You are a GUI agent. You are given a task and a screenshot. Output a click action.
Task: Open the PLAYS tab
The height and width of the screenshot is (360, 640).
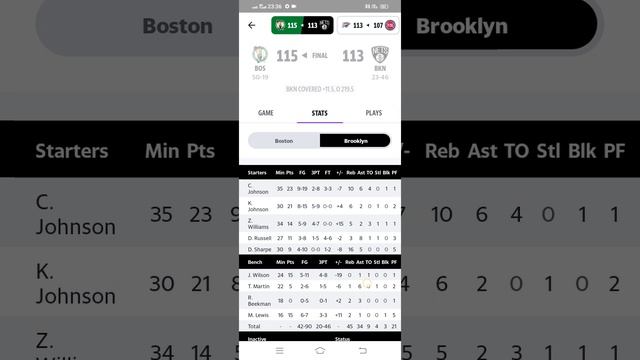(373, 113)
